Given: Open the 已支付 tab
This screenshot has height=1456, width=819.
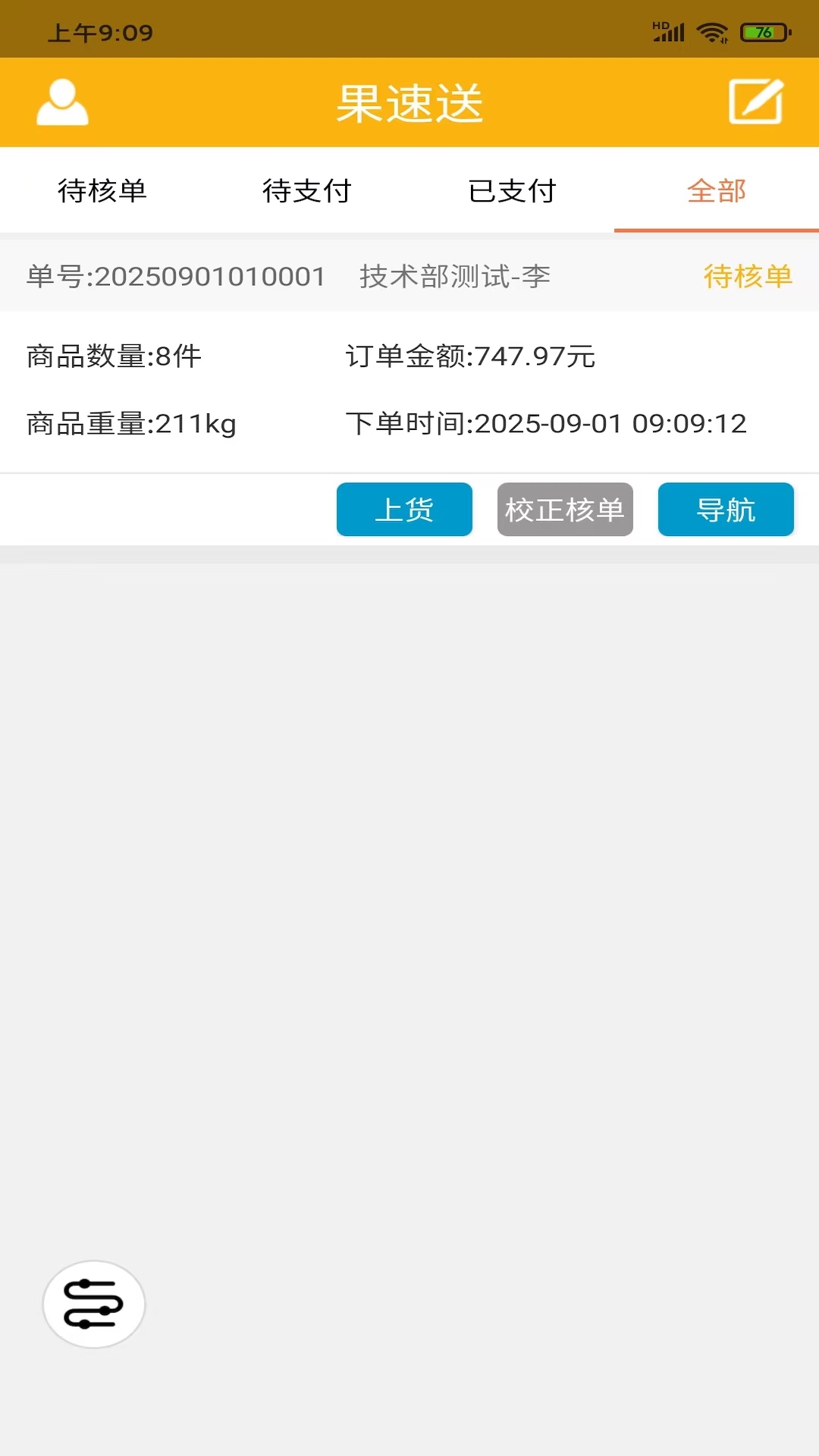Looking at the screenshot, I should tap(512, 191).
